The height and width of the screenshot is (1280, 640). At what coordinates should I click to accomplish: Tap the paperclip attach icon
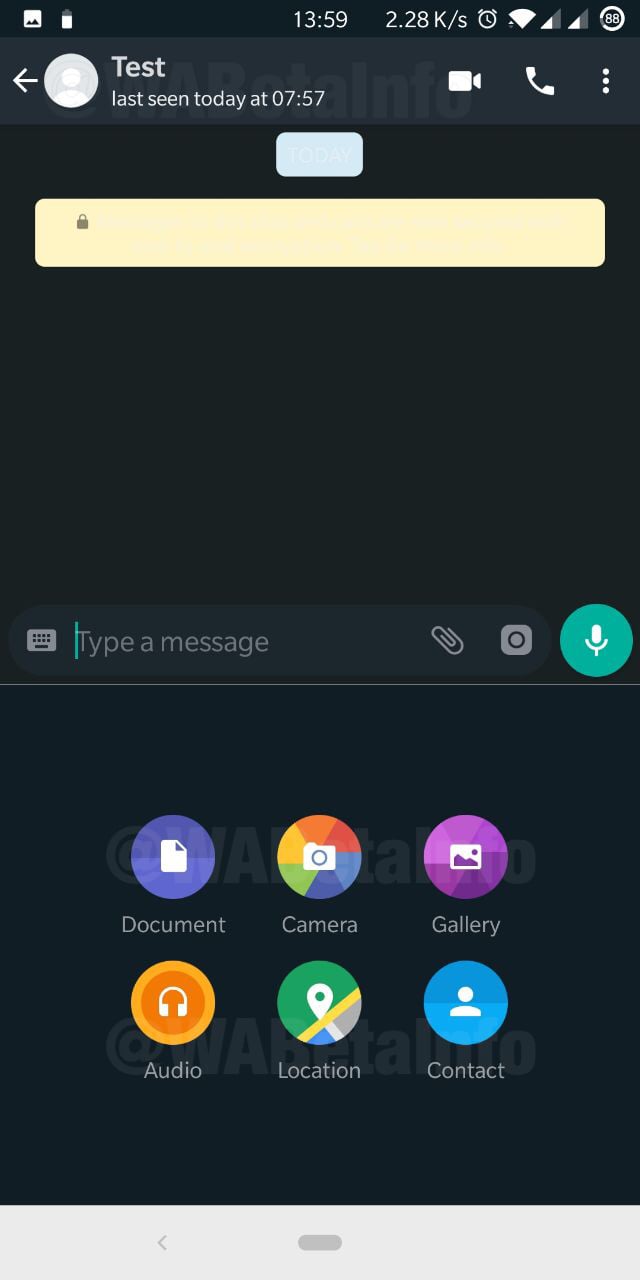click(x=448, y=641)
